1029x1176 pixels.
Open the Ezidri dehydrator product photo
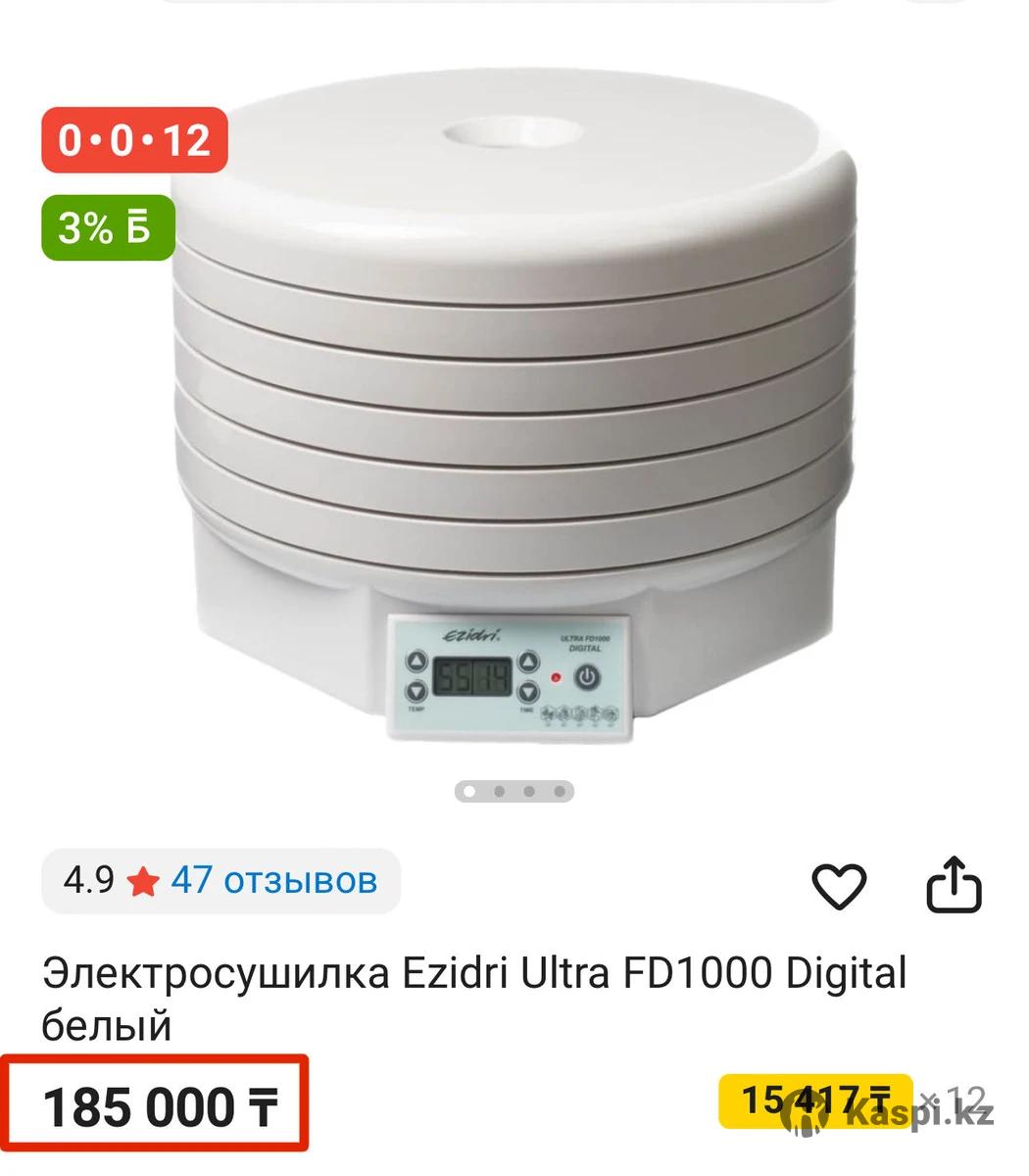point(514,421)
